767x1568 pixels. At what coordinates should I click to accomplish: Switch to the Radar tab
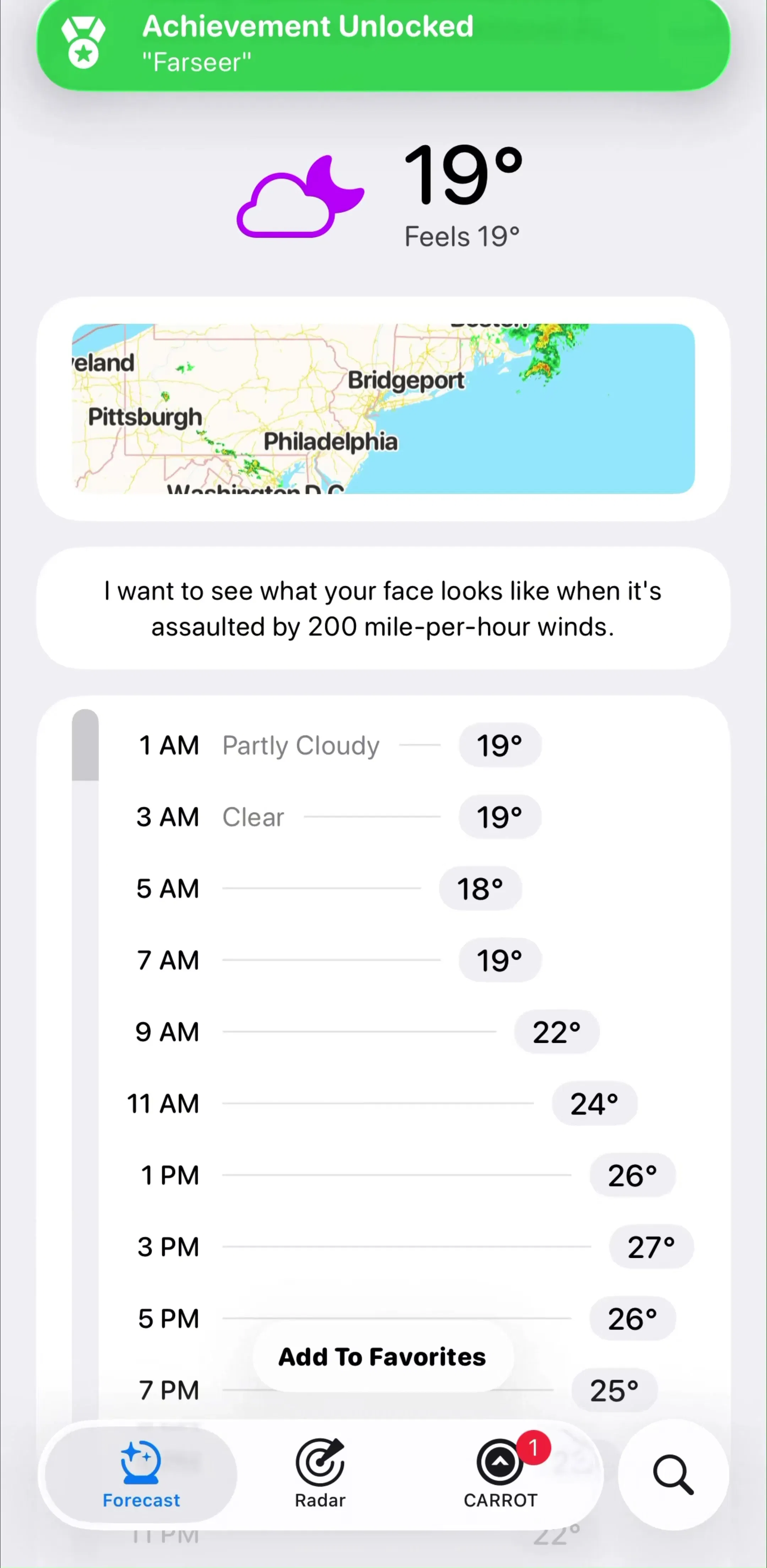click(320, 1474)
